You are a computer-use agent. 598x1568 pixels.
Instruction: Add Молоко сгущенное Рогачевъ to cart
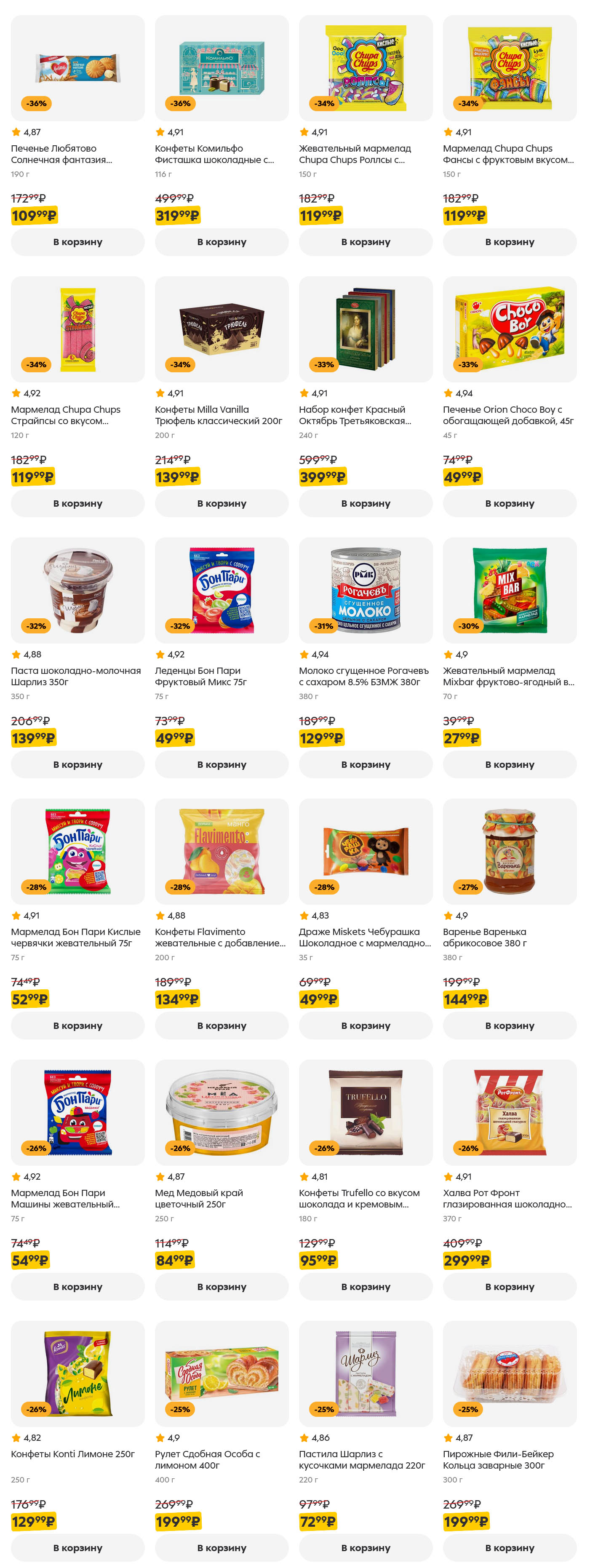click(365, 764)
